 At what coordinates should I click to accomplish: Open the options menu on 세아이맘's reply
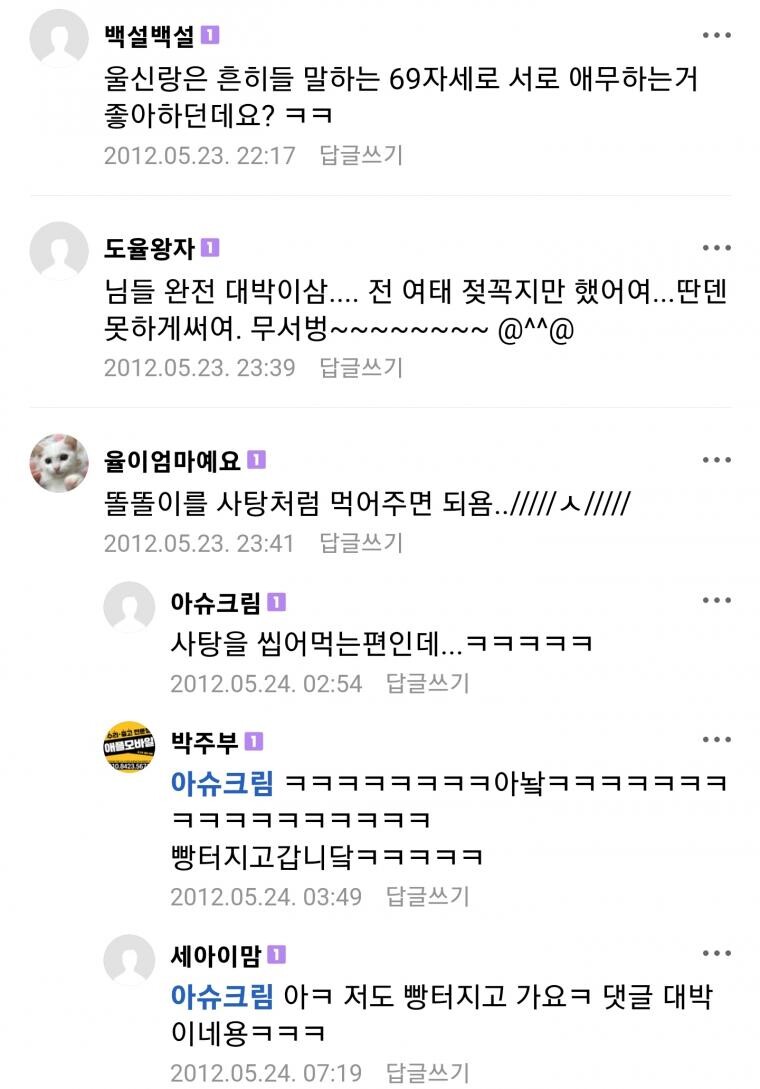click(x=715, y=950)
